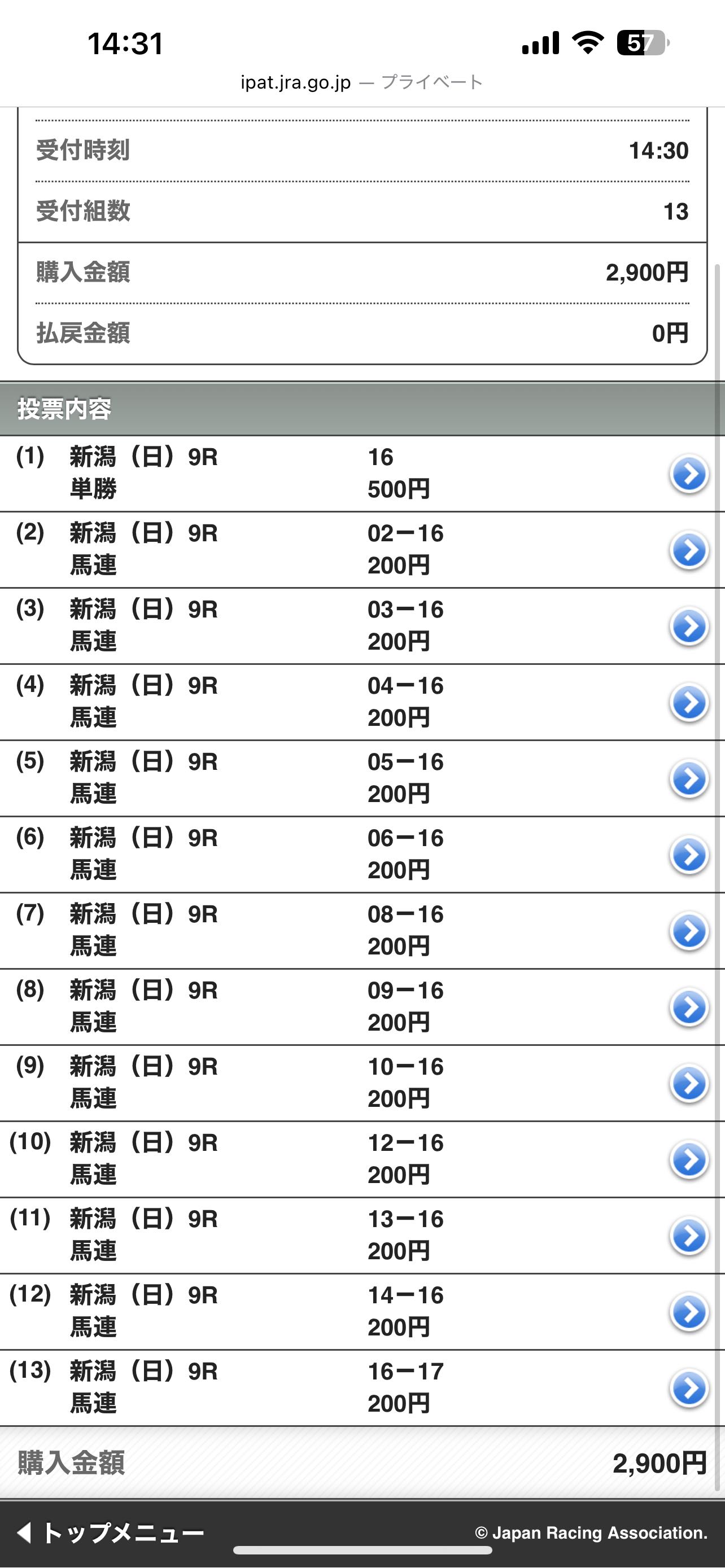Open the 馬連 08-16 bet entry
725x1568 pixels.
pyautogui.click(x=688, y=931)
